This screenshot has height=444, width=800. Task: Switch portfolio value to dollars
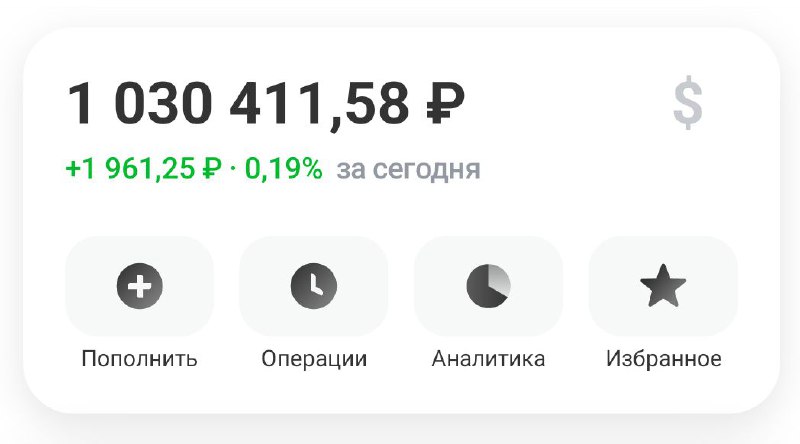pos(688,104)
